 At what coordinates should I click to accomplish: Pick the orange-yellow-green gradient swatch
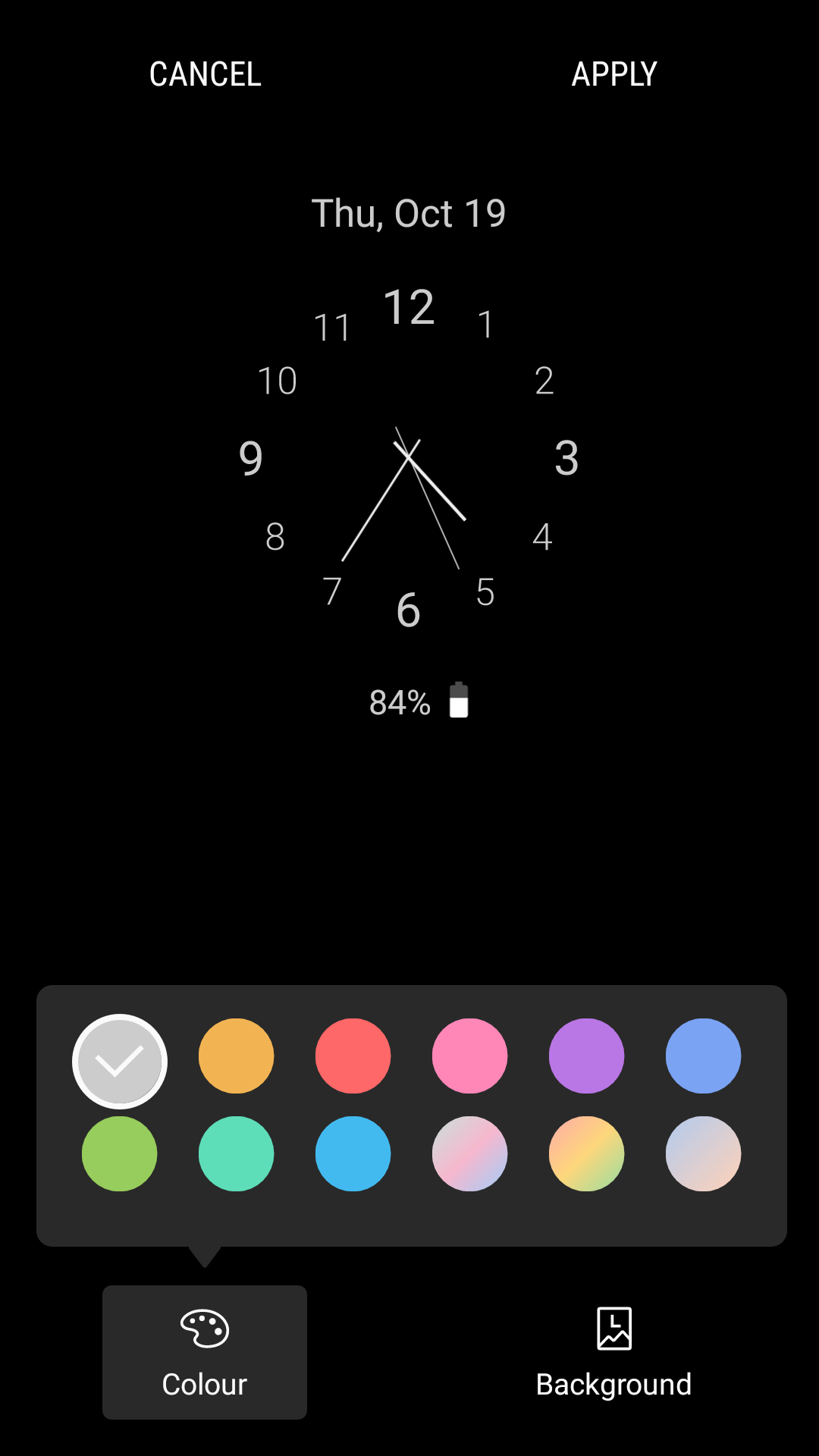pos(587,1153)
